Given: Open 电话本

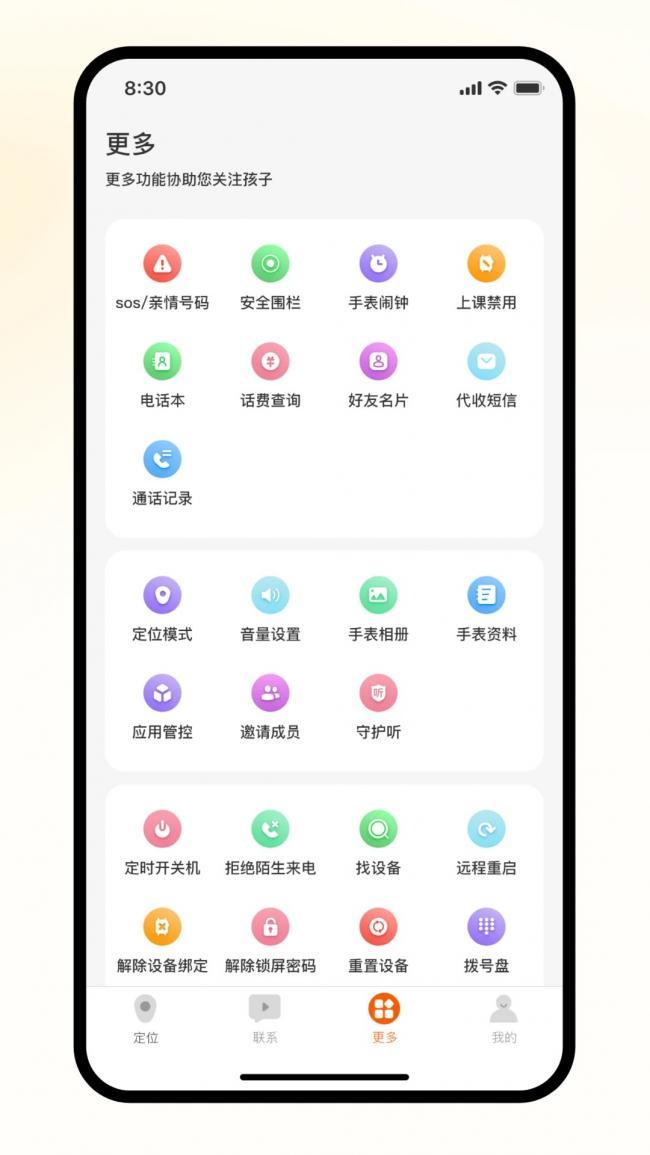Looking at the screenshot, I should tap(162, 362).
